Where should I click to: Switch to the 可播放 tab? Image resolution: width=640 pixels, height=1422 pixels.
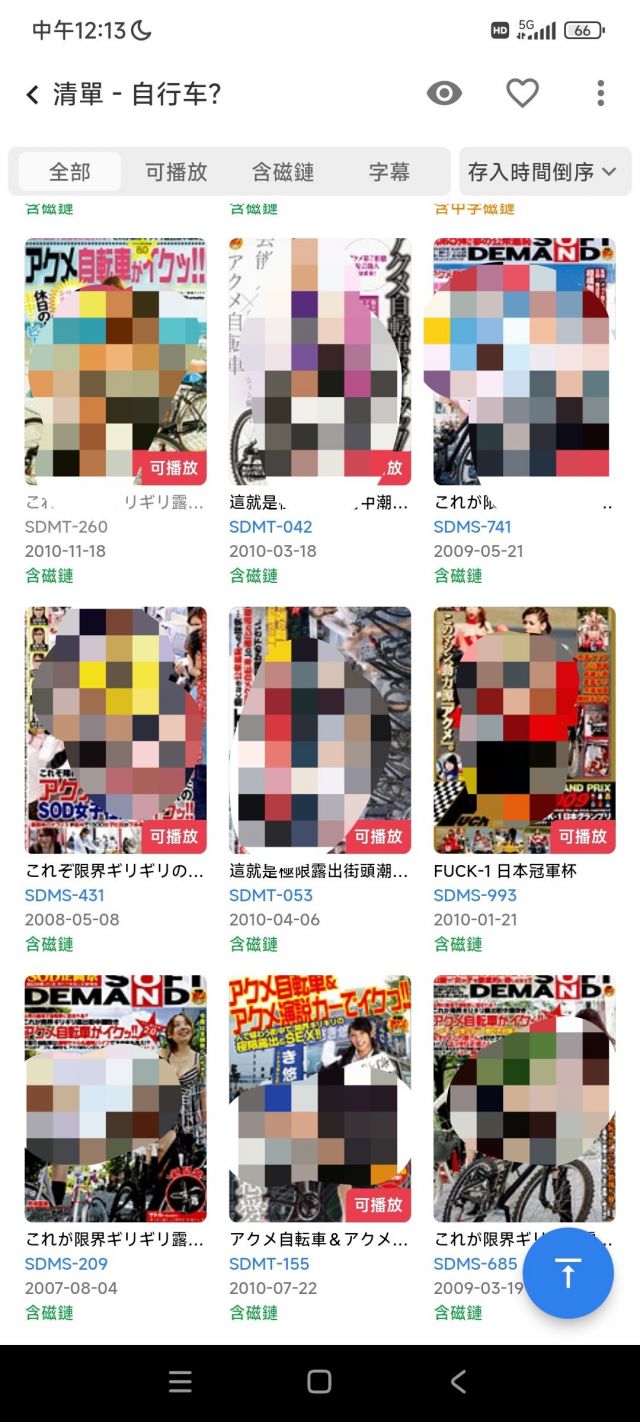176,172
